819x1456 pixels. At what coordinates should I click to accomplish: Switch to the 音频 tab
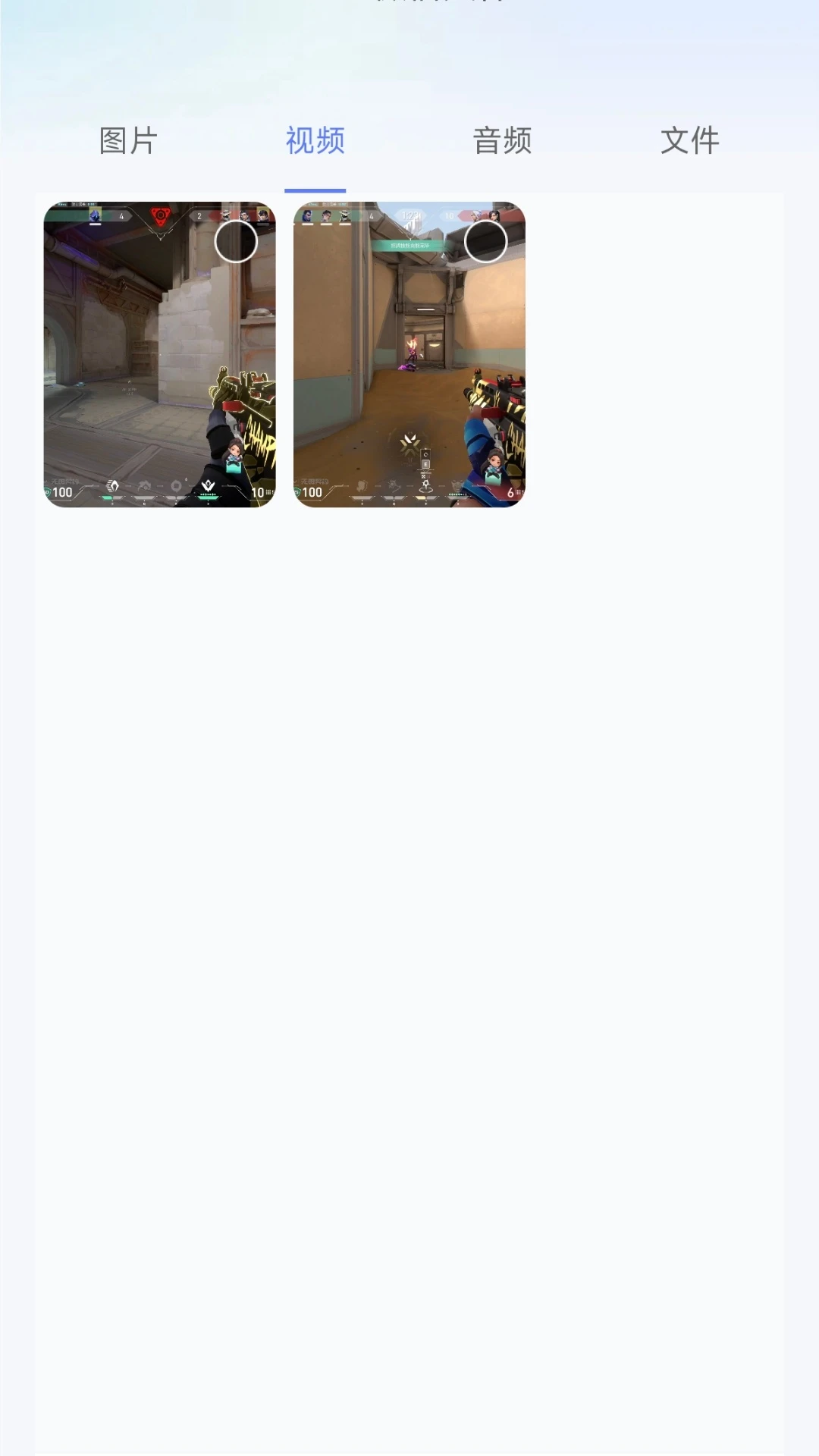(502, 141)
